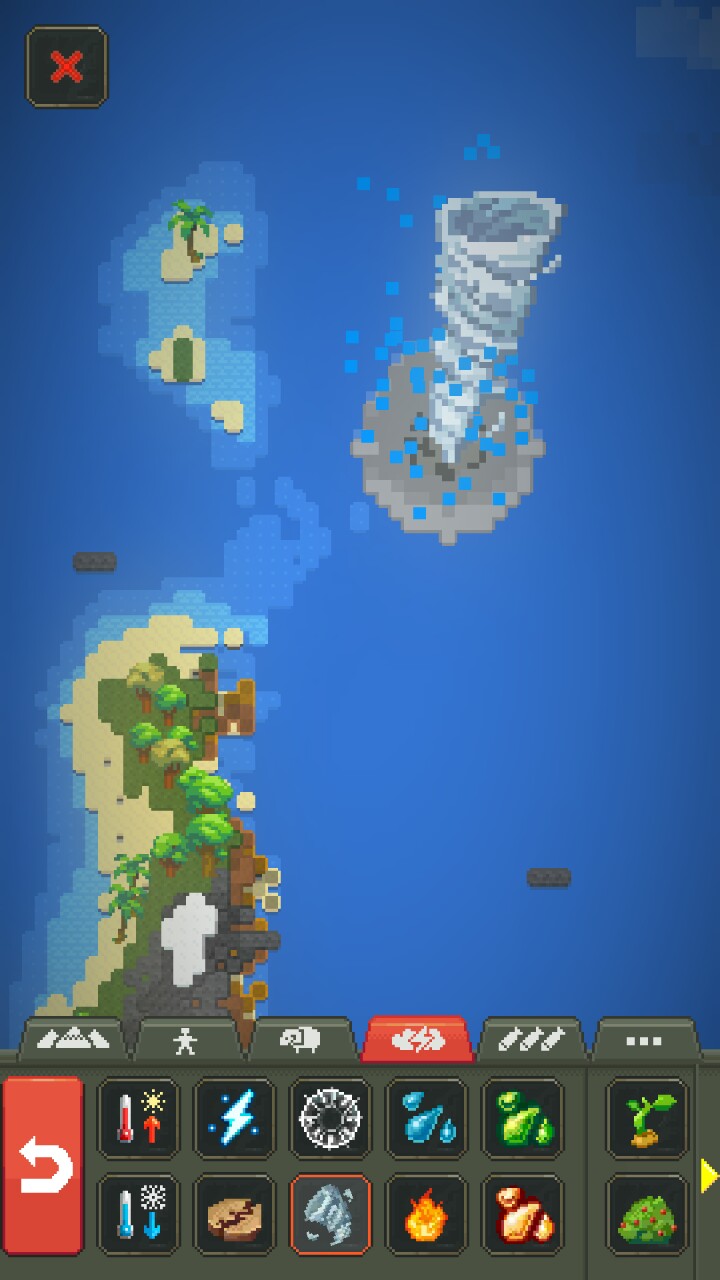Select the raise temperature power
720x1280 pixels.
pos(138,1118)
